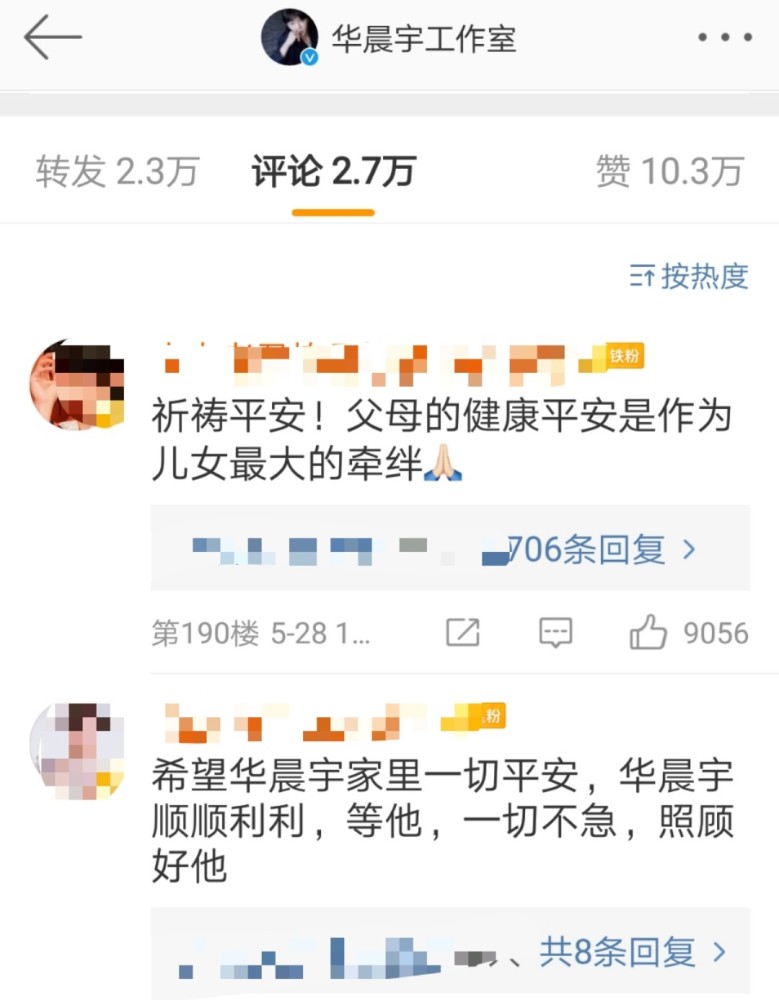Go back using the arrow
Screen dimensions: 779x1000
point(52,39)
